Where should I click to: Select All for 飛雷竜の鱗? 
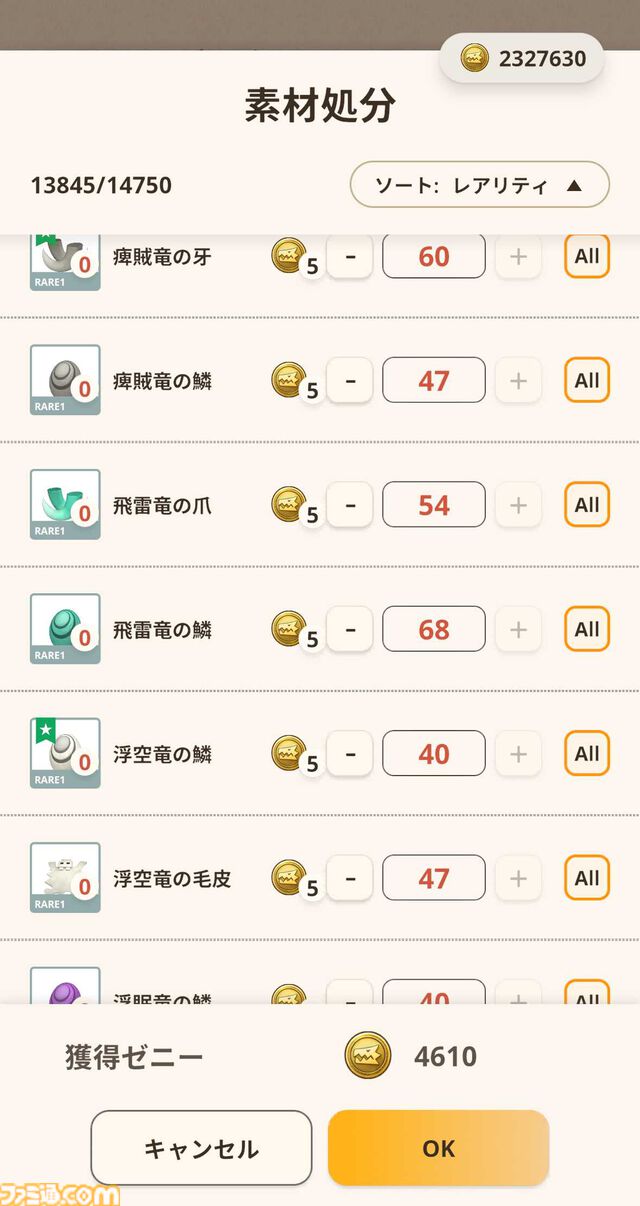click(587, 630)
